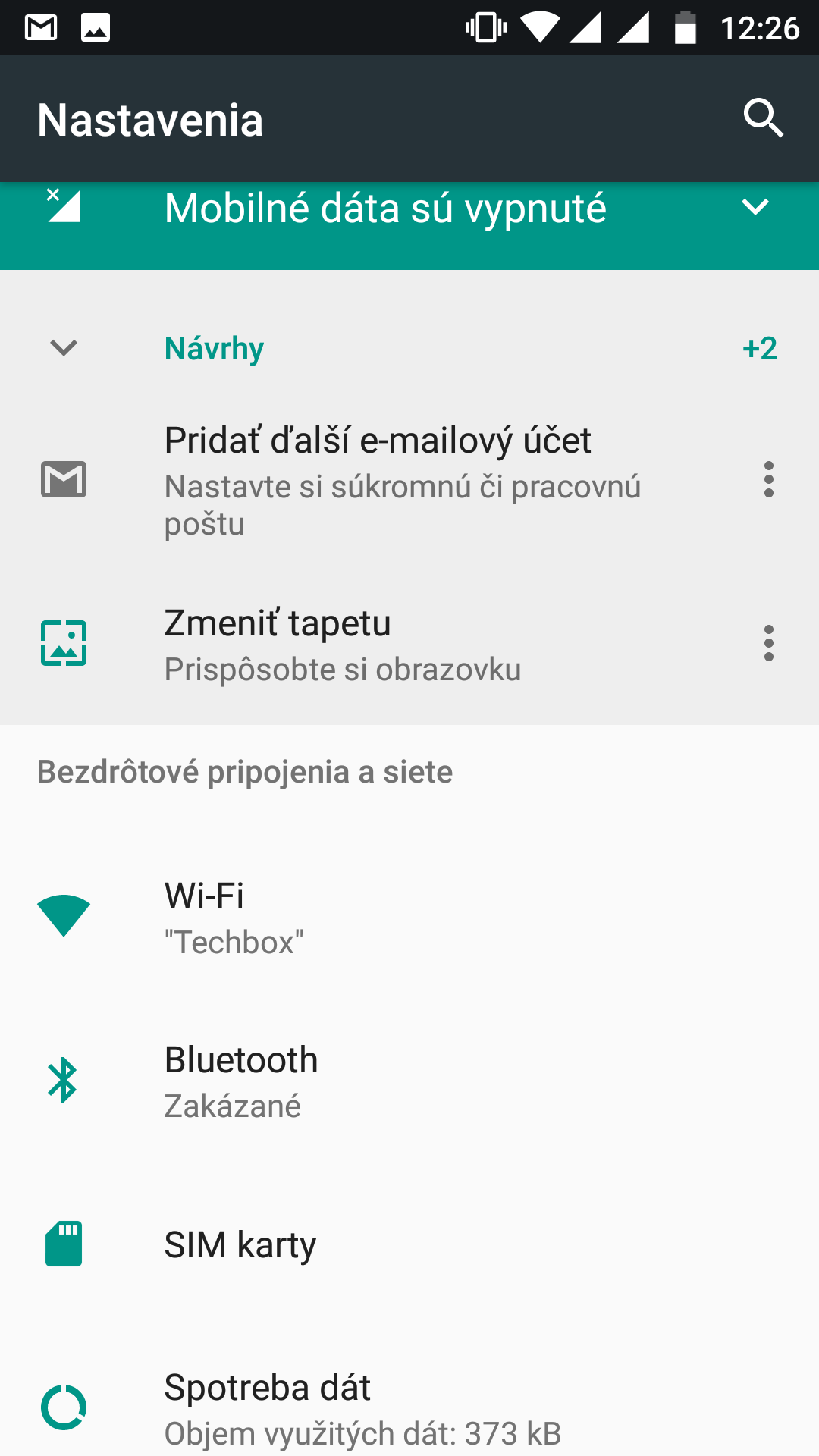Open the search icon in Nastavenia
This screenshot has width=819, height=1456.
coord(763,118)
